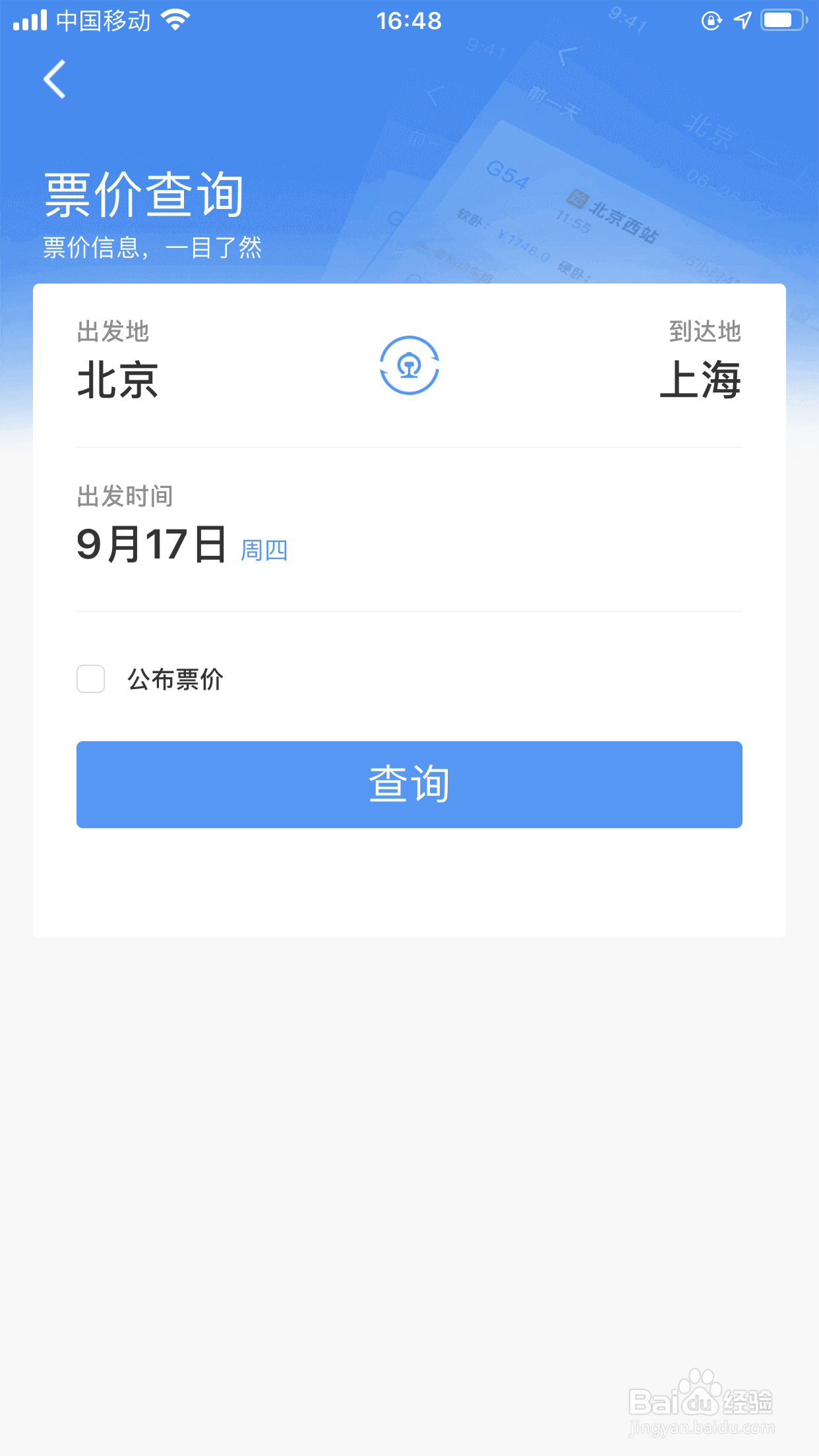Screen dimensions: 819x1456
Task: Swap departure and arrival stations
Action: [x=409, y=365]
